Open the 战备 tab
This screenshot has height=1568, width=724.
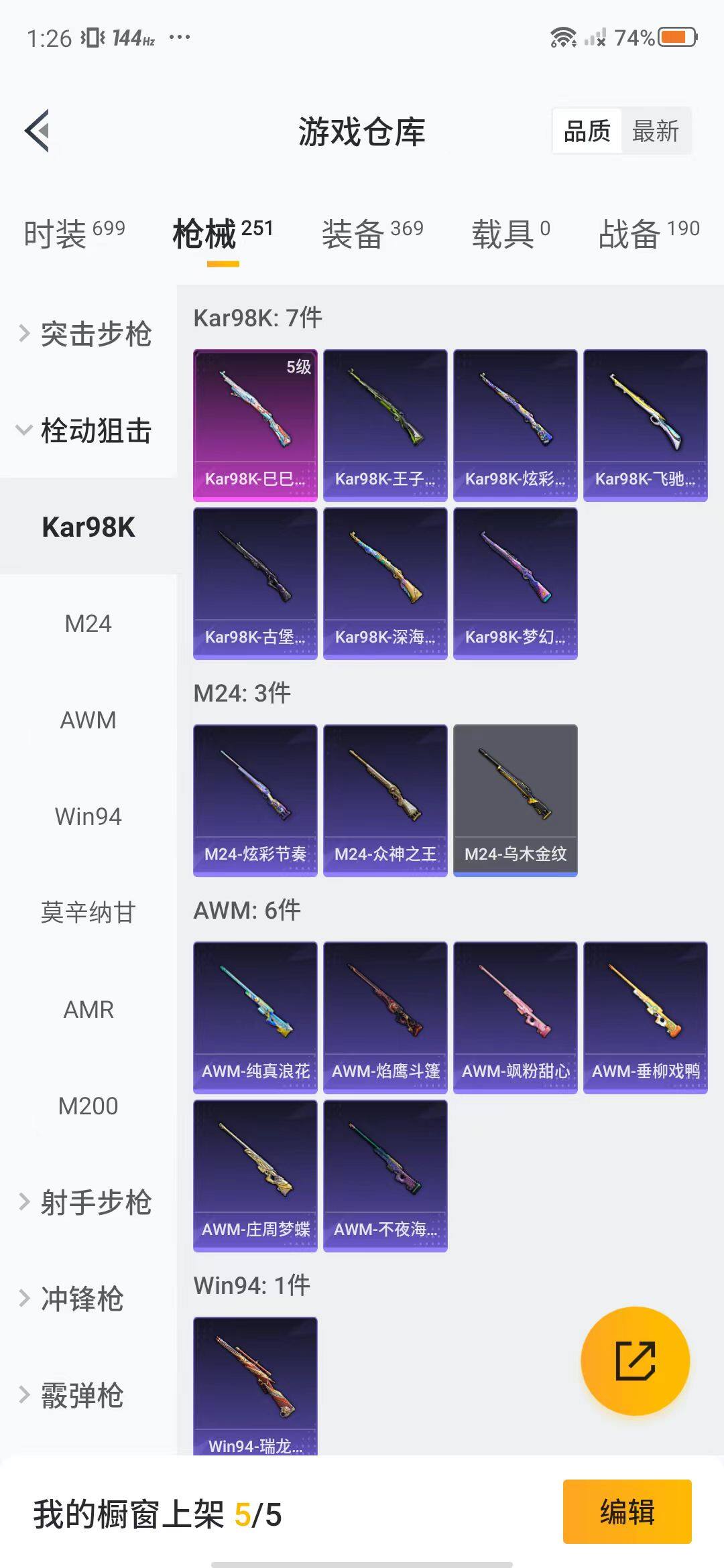(648, 234)
